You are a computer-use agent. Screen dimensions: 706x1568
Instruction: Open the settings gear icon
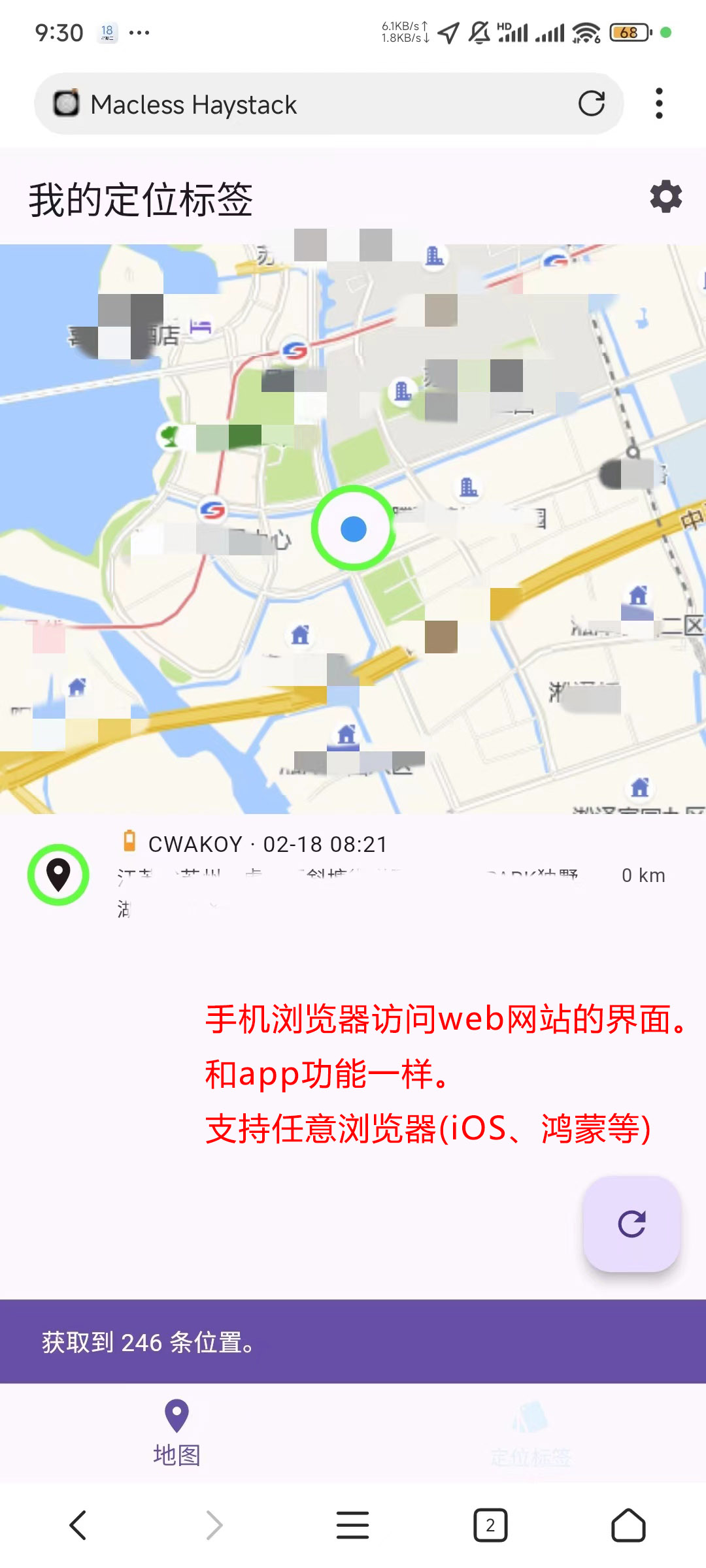click(x=665, y=197)
